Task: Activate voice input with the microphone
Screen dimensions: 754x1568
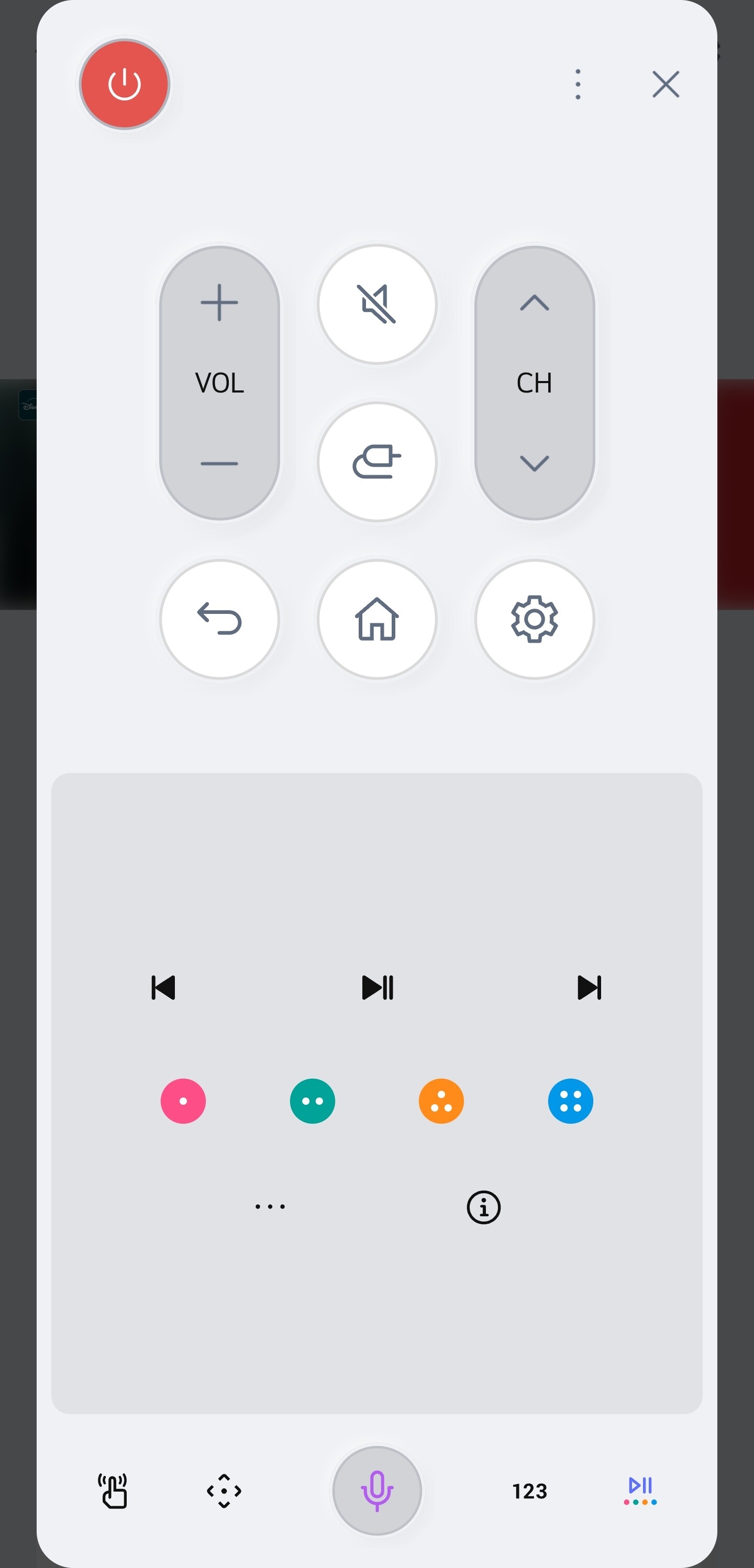Action: (x=377, y=1491)
